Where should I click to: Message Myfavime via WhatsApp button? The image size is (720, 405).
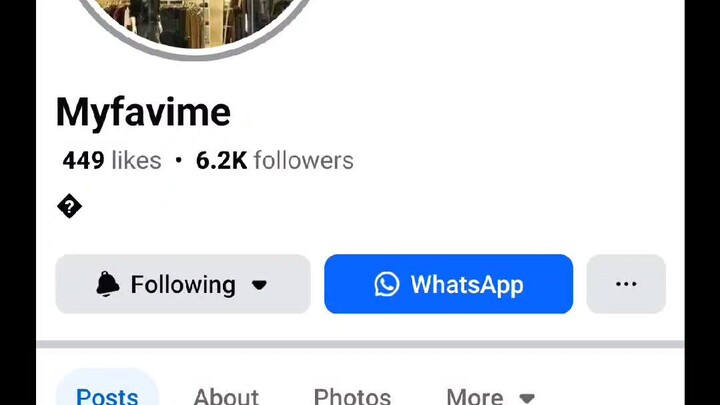448,284
